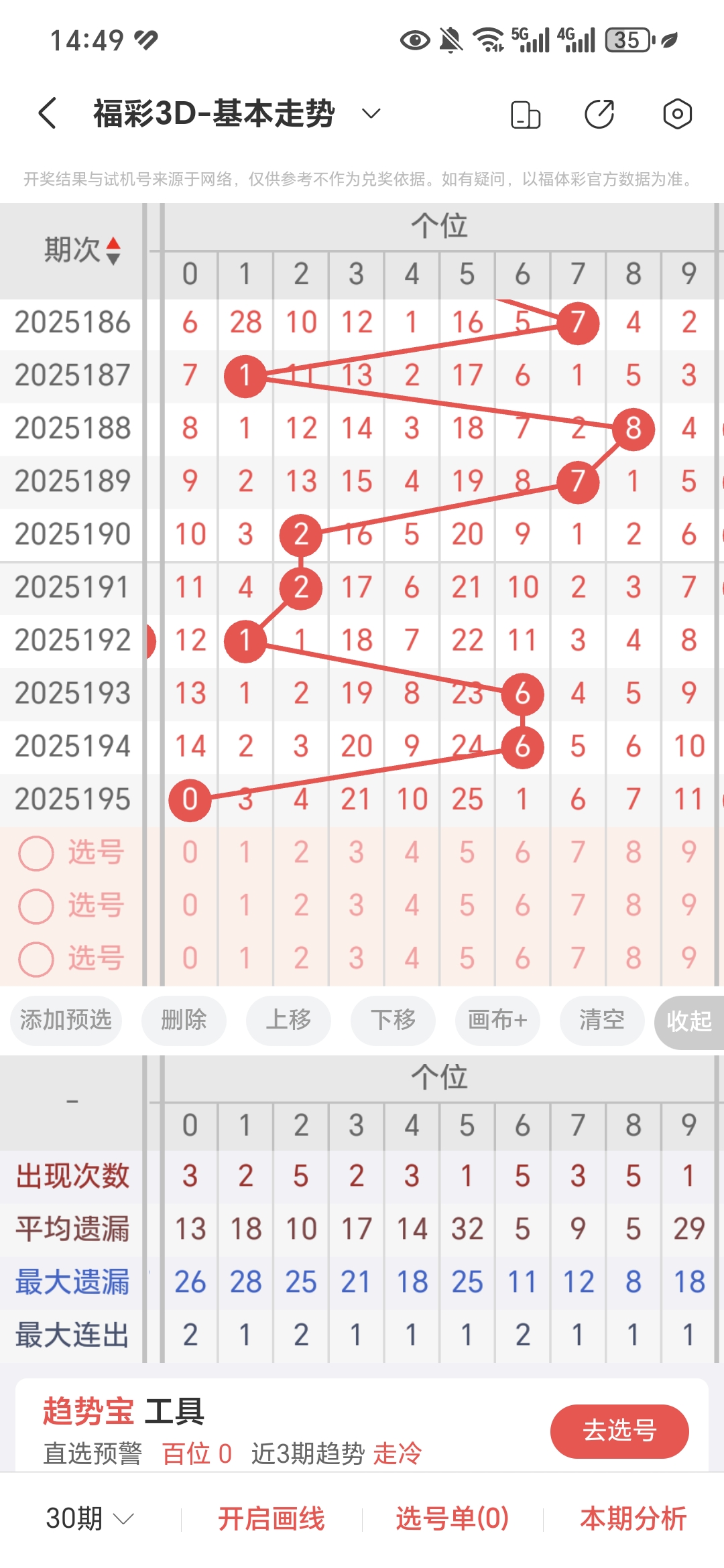This screenshot has height=1568, width=724.
Task: Enable drawing with 开启画线
Action: pyautogui.click(x=274, y=1518)
